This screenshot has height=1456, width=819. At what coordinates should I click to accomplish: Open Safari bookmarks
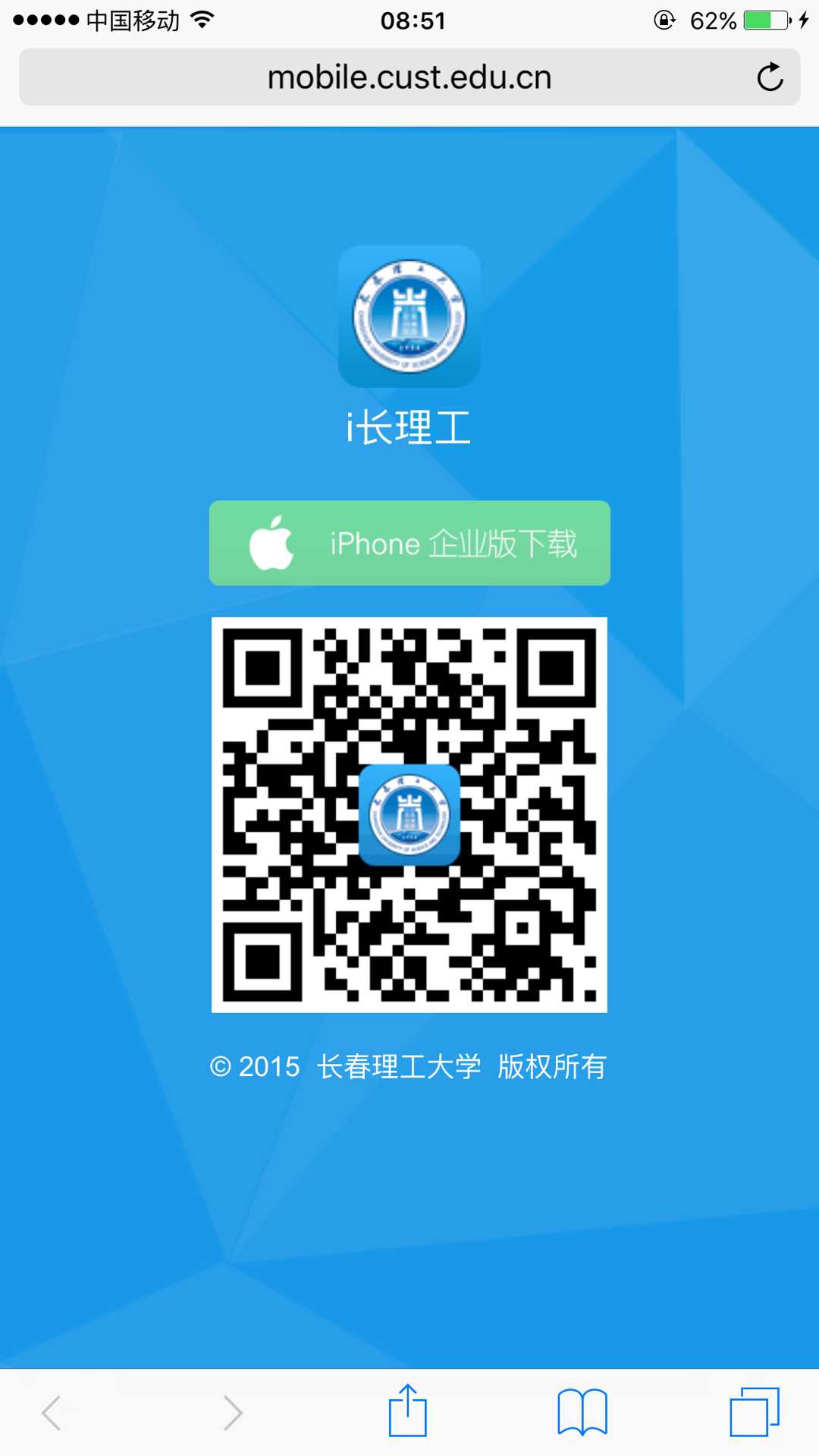click(582, 1412)
